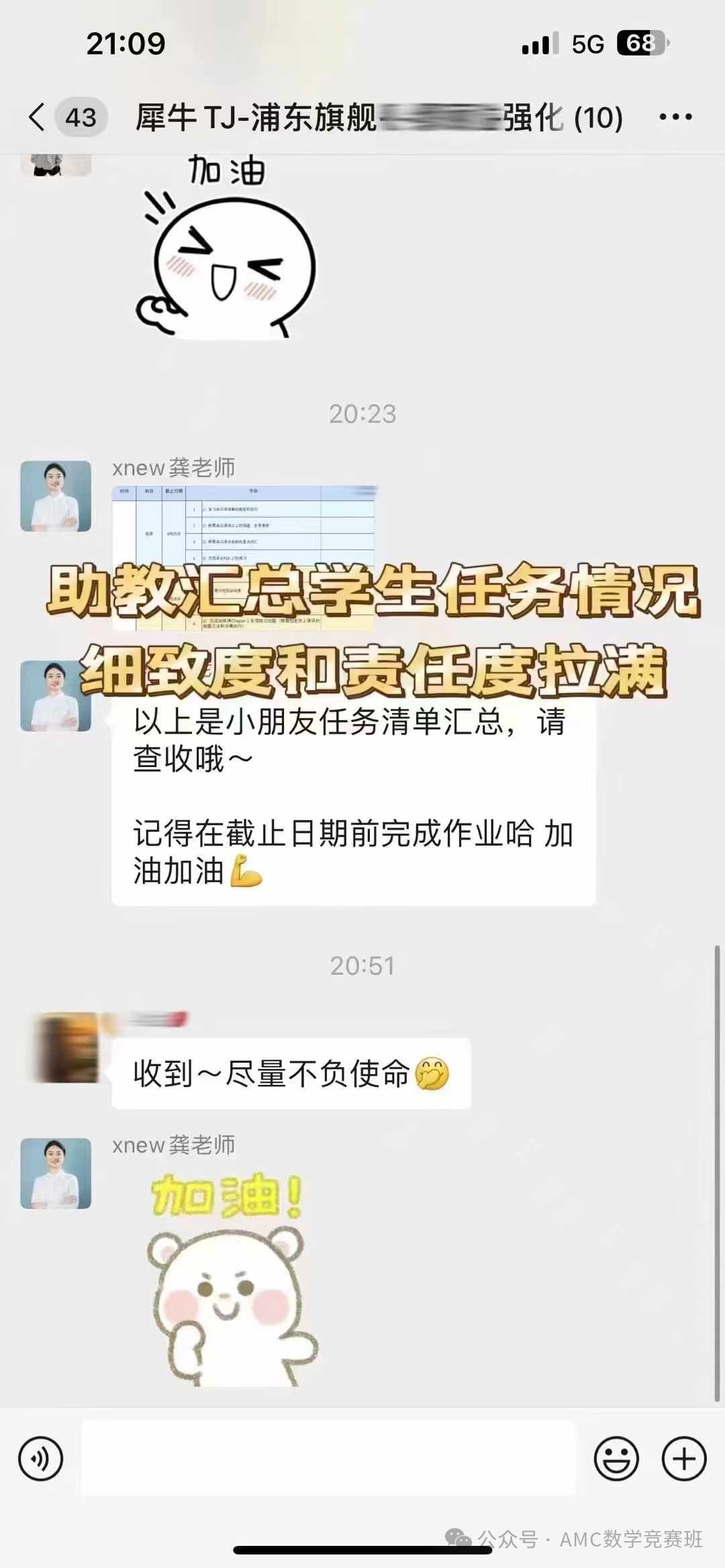Open the emoji sticker panel

point(616,1458)
